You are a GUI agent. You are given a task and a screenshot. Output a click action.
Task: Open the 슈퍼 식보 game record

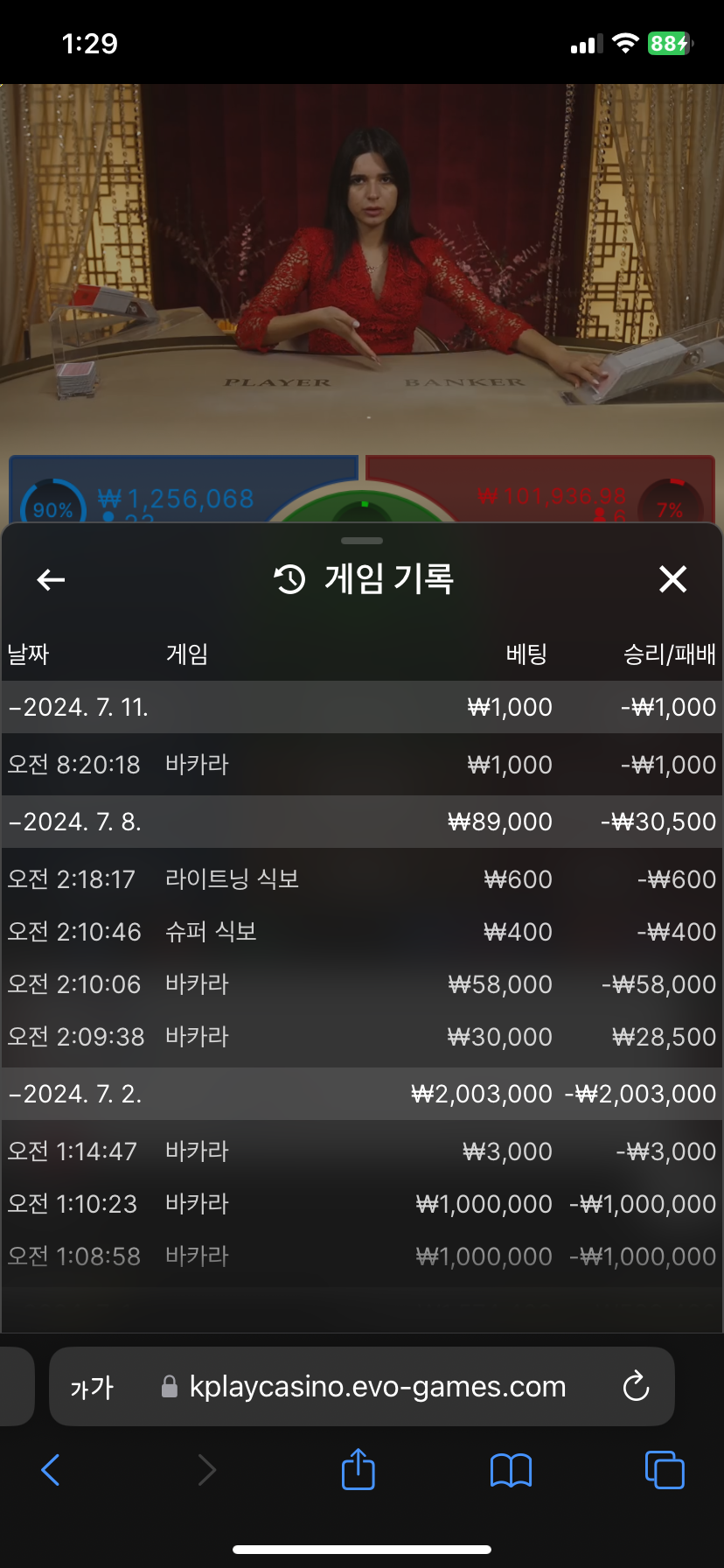point(362,932)
